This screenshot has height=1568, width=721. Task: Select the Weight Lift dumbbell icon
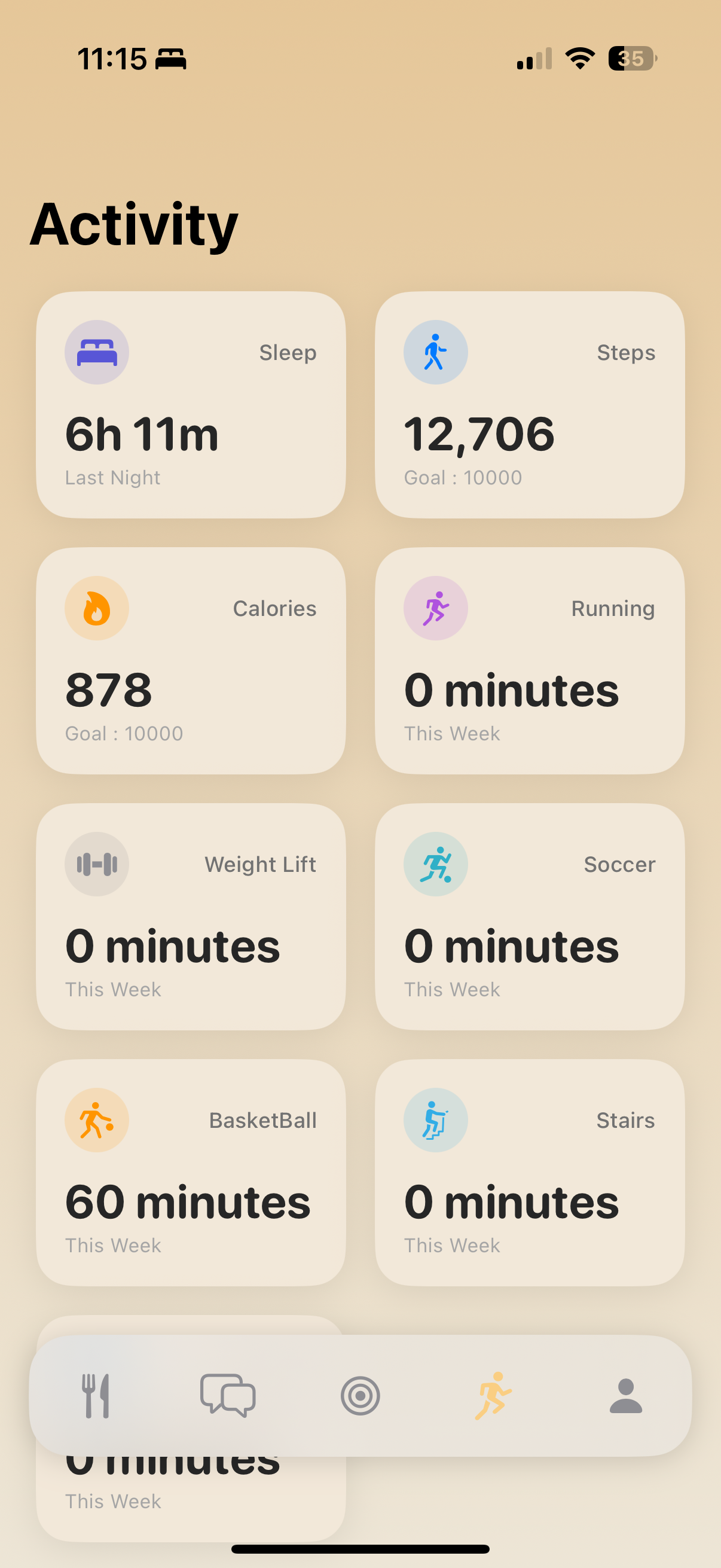96,864
